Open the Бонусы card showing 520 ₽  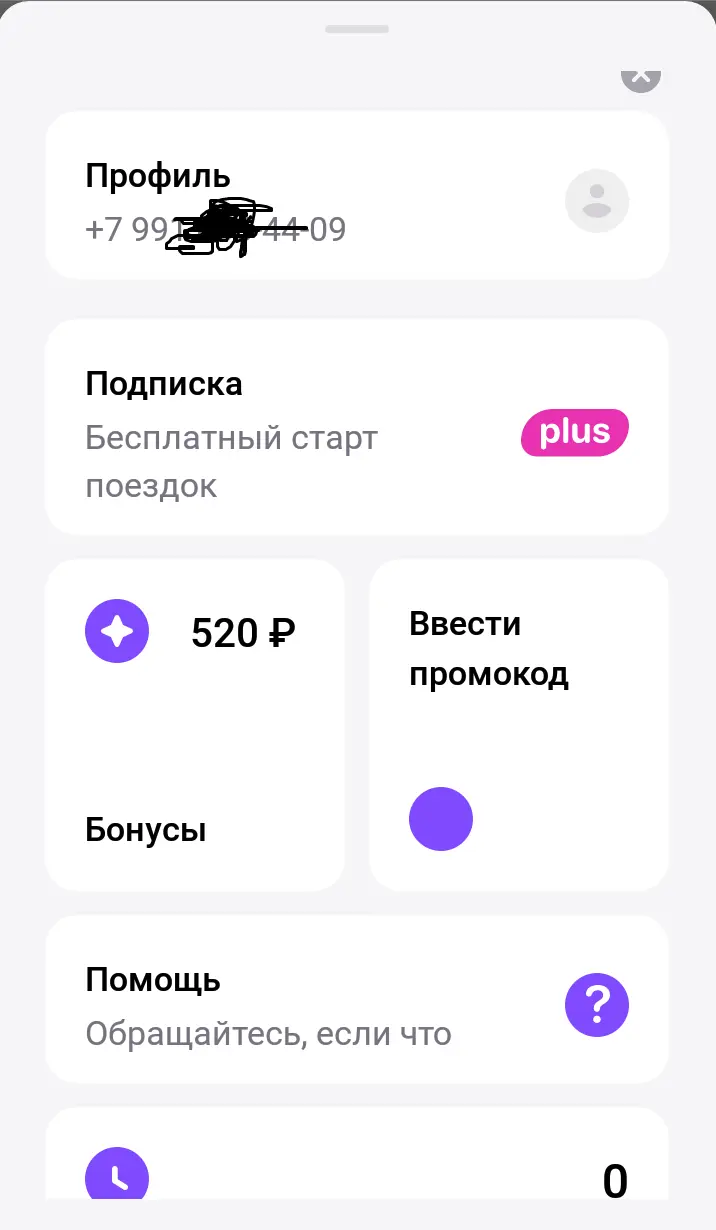(x=195, y=725)
